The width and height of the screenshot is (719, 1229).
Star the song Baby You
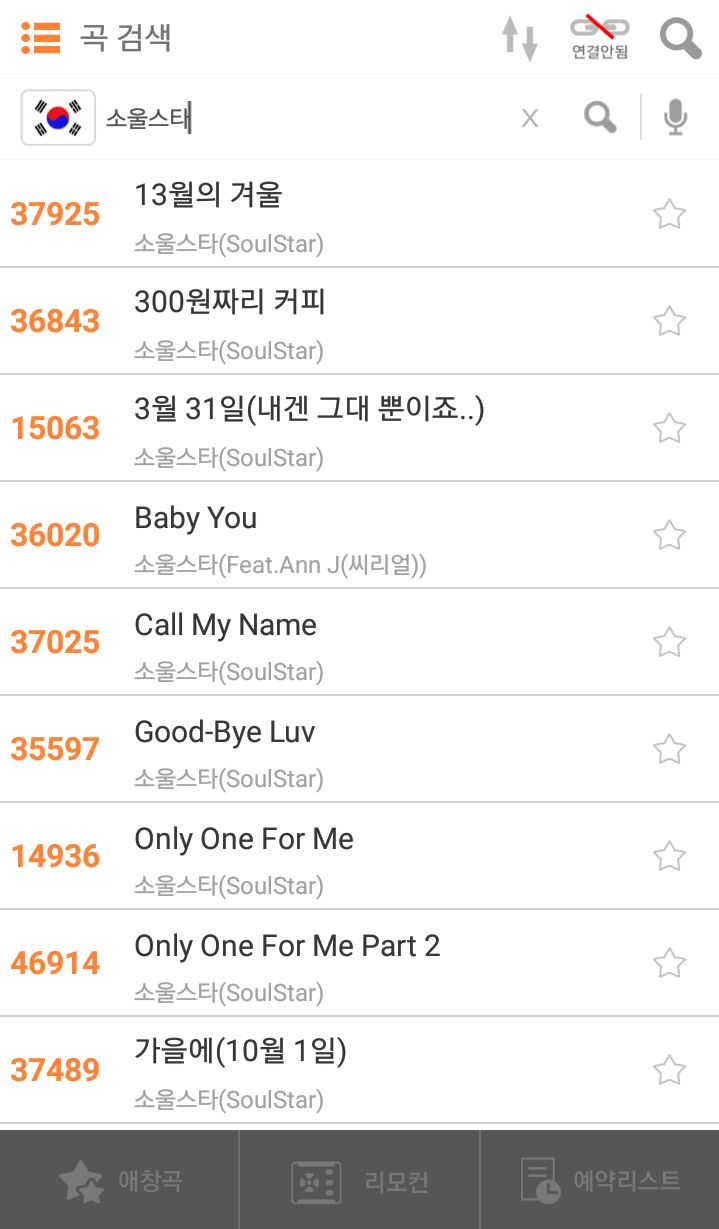click(669, 535)
